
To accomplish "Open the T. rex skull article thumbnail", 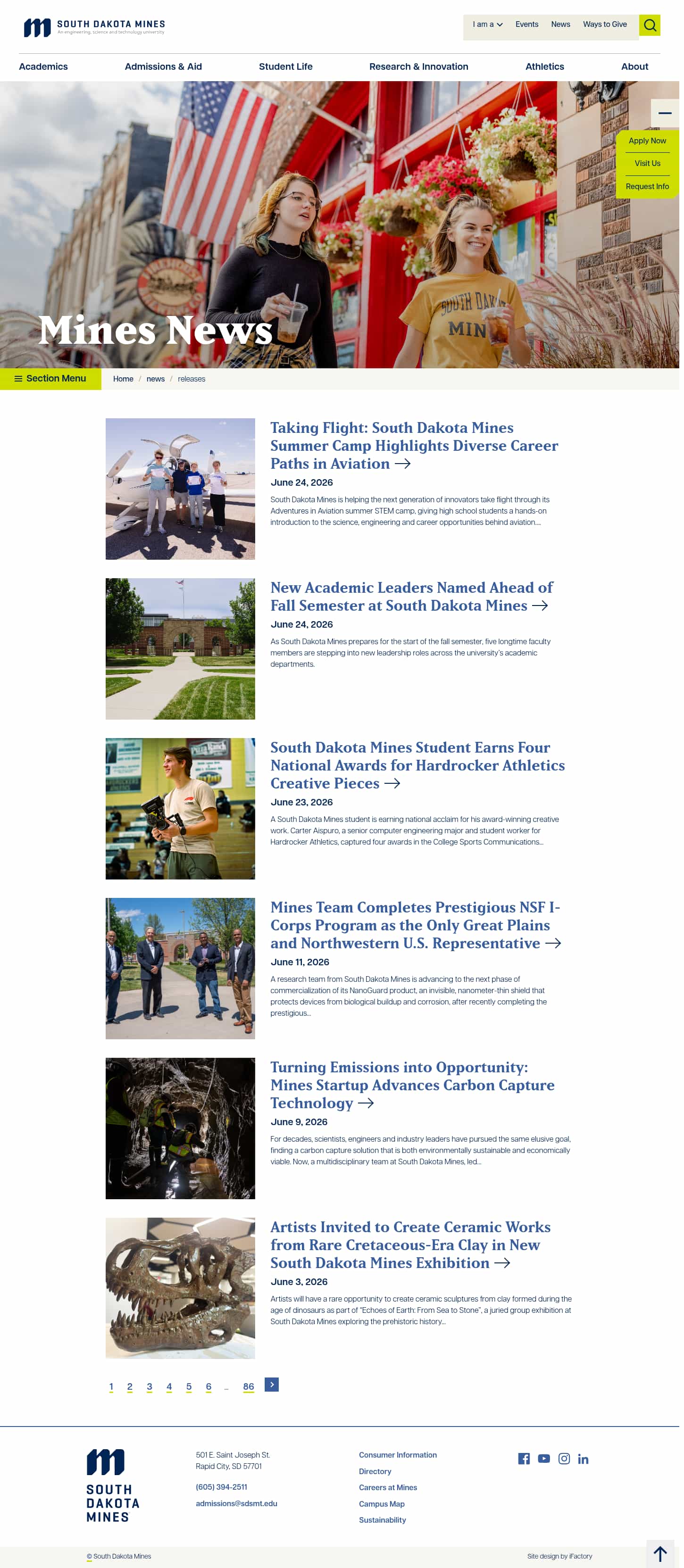I will pyautogui.click(x=180, y=1288).
